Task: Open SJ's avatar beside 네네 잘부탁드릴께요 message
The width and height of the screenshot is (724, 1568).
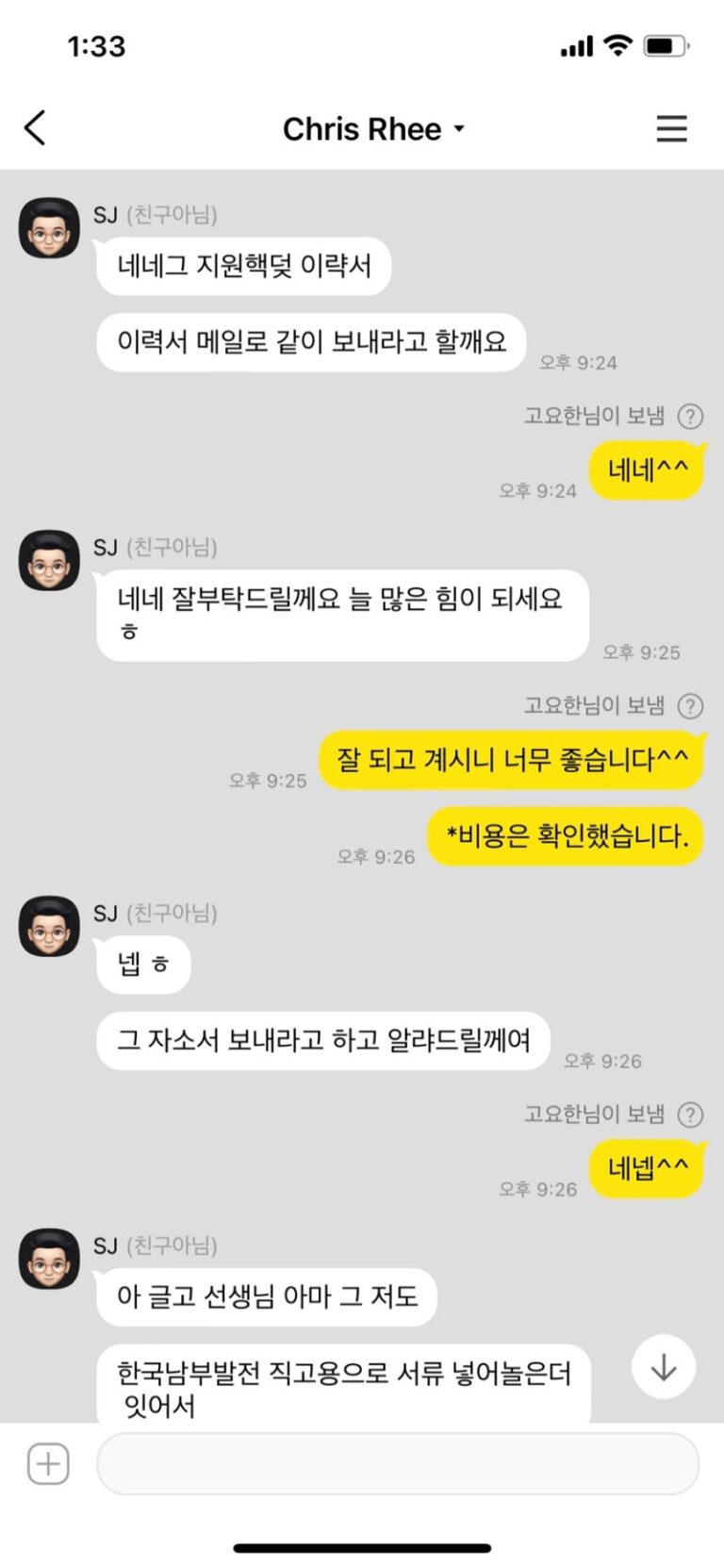Action: tap(49, 560)
